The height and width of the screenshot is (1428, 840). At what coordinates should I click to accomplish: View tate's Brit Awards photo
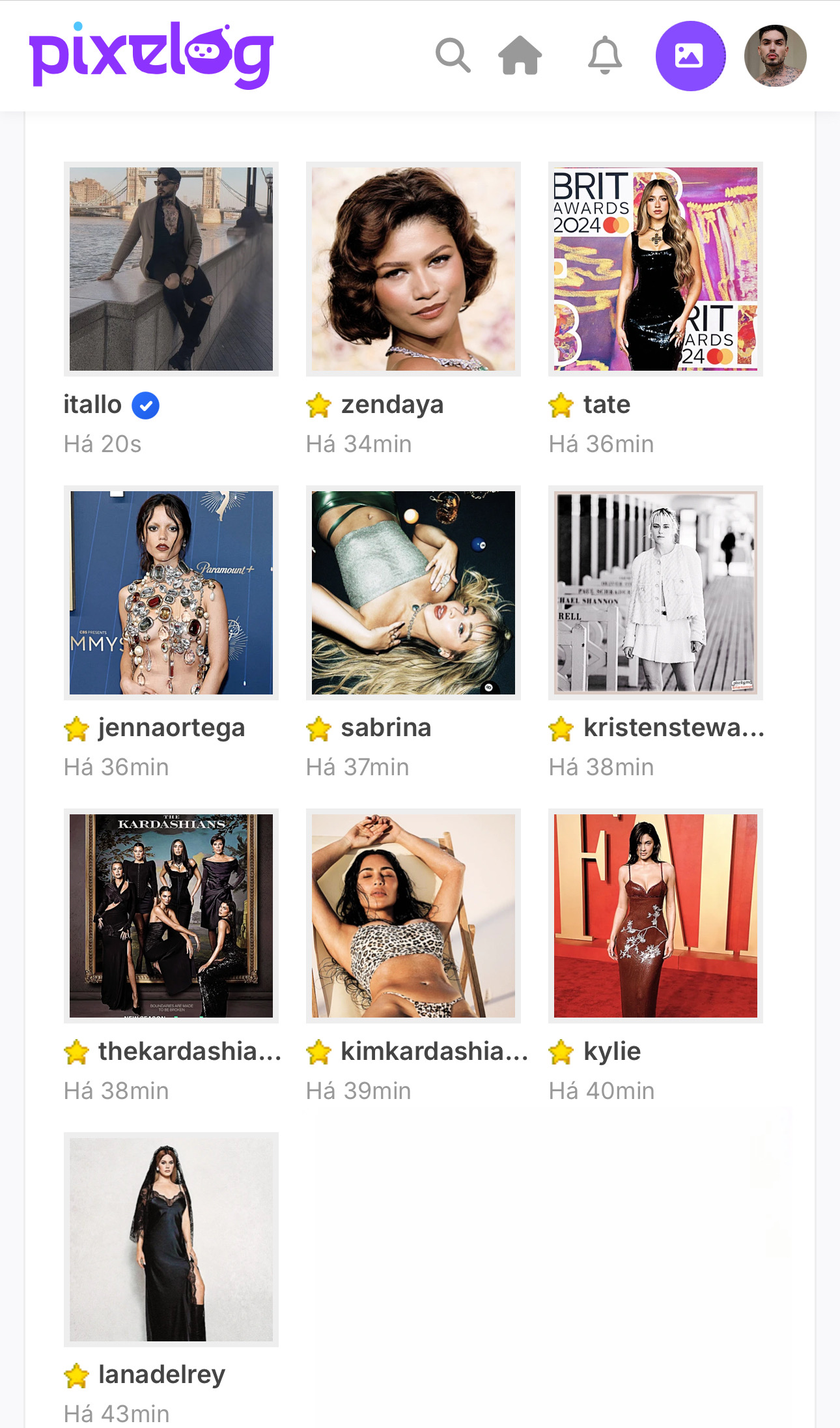click(656, 269)
